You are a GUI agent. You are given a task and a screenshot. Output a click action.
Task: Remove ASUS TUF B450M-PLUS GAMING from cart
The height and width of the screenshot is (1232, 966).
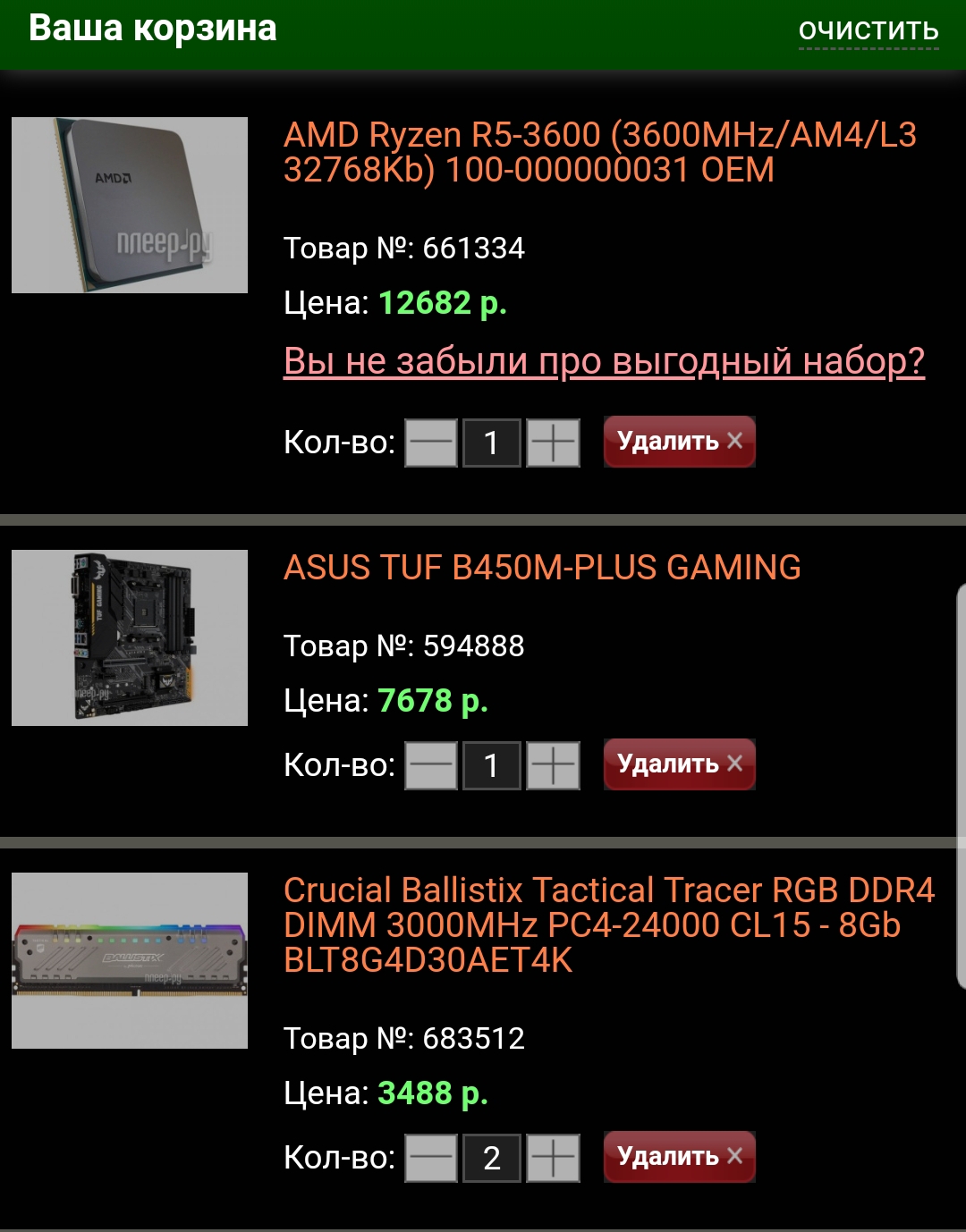click(x=679, y=764)
